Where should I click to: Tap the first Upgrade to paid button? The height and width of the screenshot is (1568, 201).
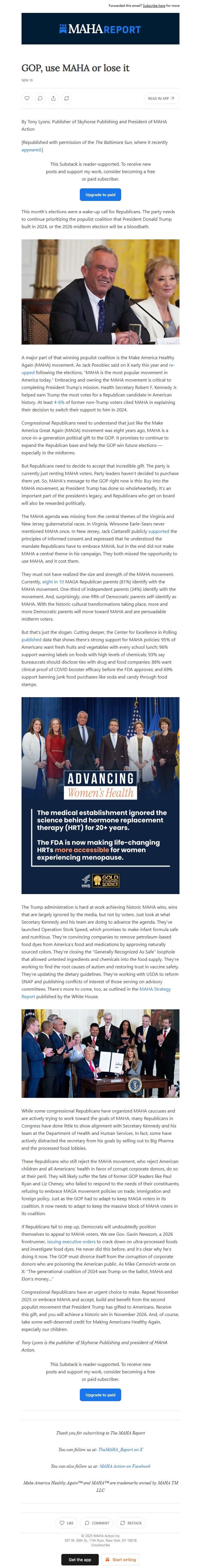[100, 195]
